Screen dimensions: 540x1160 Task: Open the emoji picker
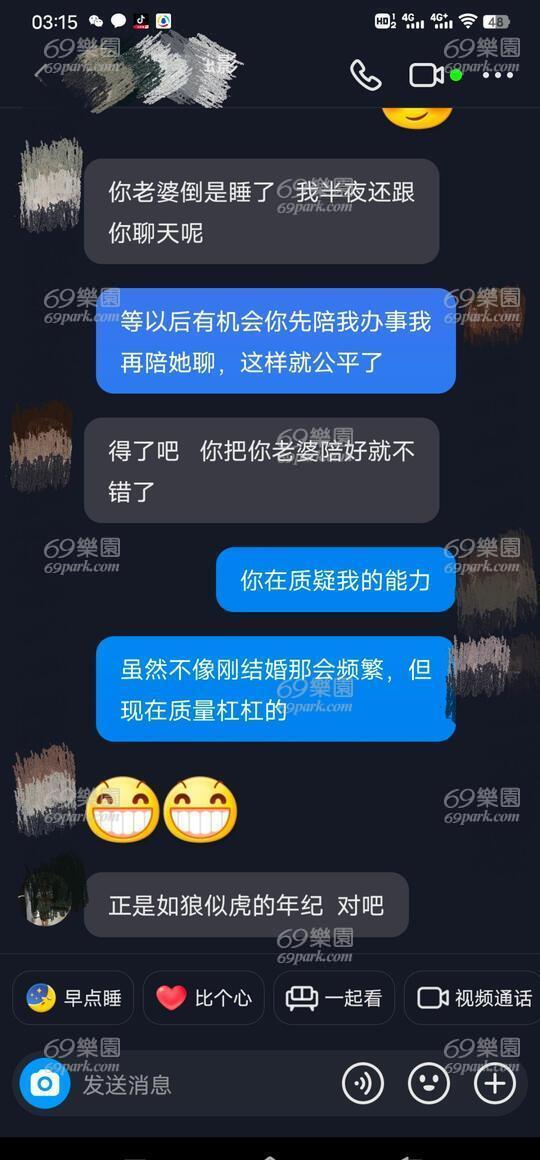tap(429, 1084)
